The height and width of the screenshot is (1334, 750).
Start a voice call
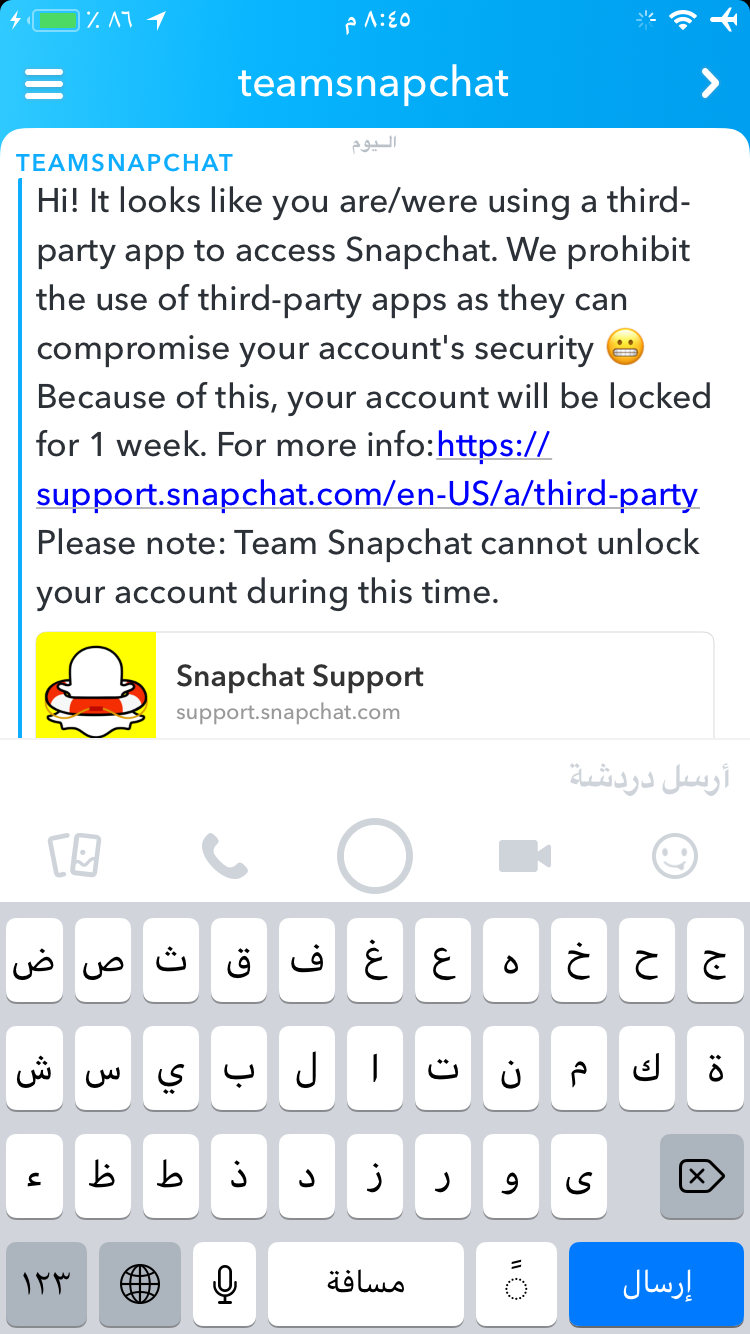[x=225, y=857]
